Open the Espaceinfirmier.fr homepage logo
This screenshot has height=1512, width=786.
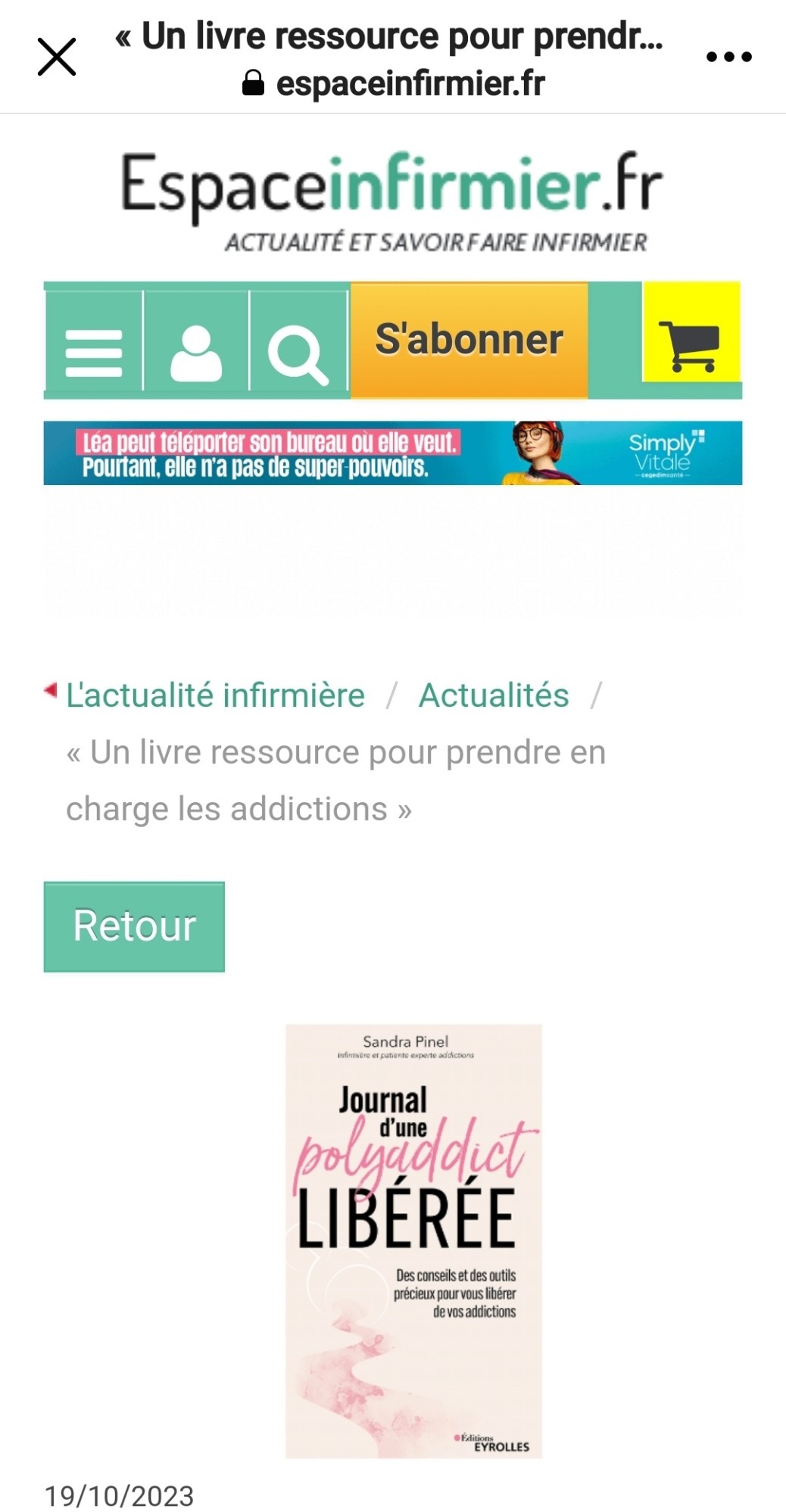[x=392, y=201]
